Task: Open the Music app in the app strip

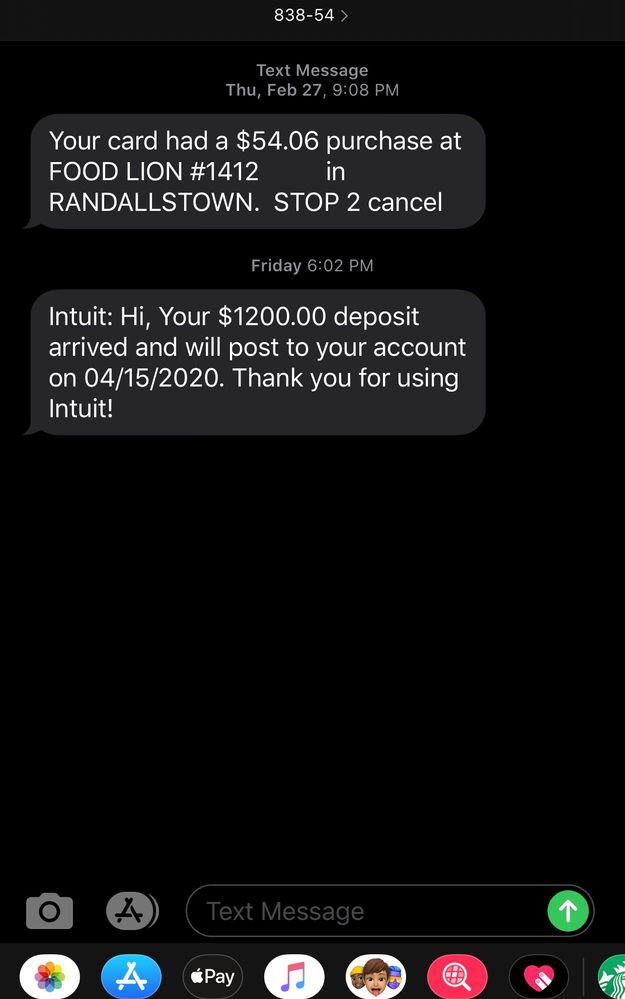Action: coord(294,976)
